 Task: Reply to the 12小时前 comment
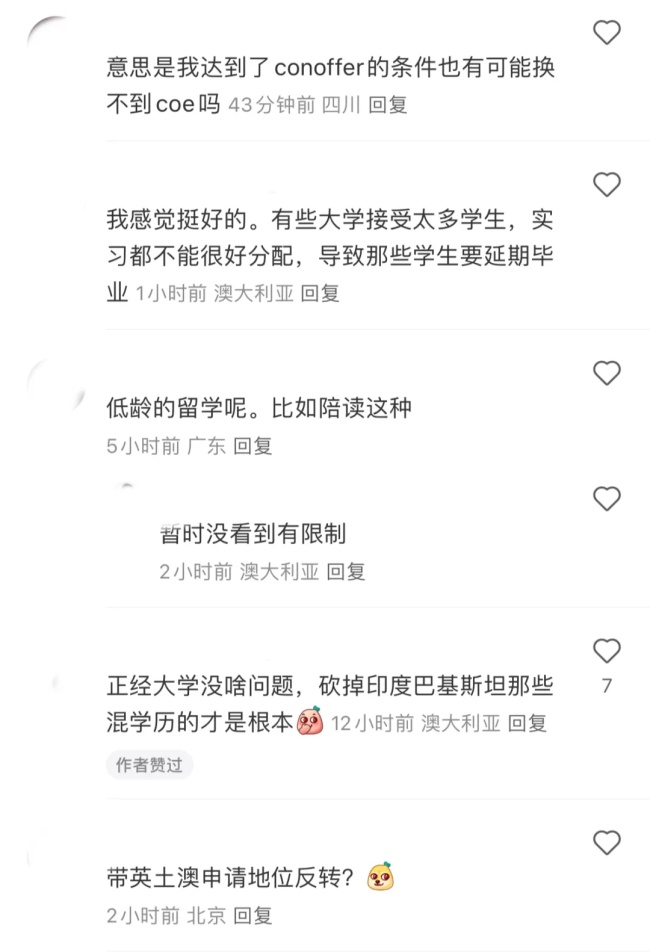(x=527, y=723)
